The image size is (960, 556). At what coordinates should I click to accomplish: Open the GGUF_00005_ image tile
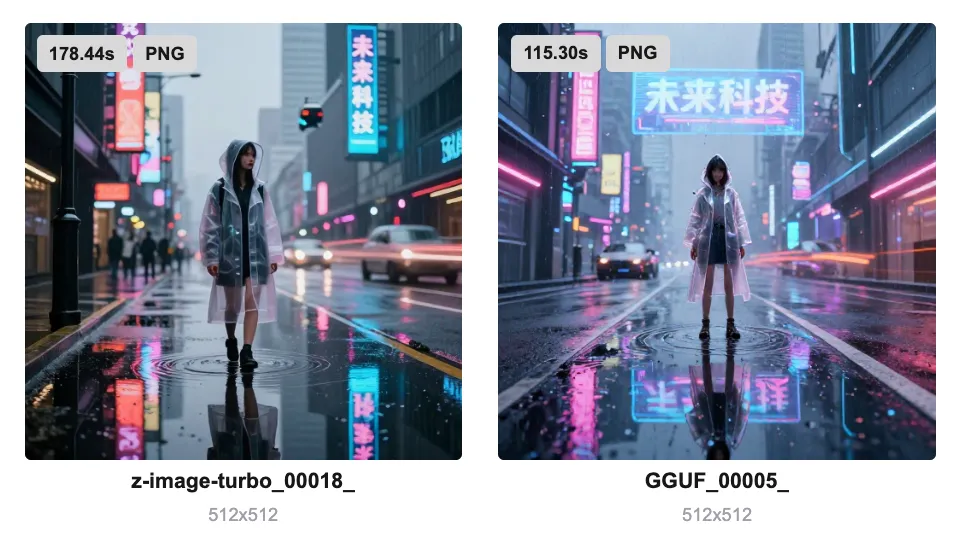tap(716, 242)
